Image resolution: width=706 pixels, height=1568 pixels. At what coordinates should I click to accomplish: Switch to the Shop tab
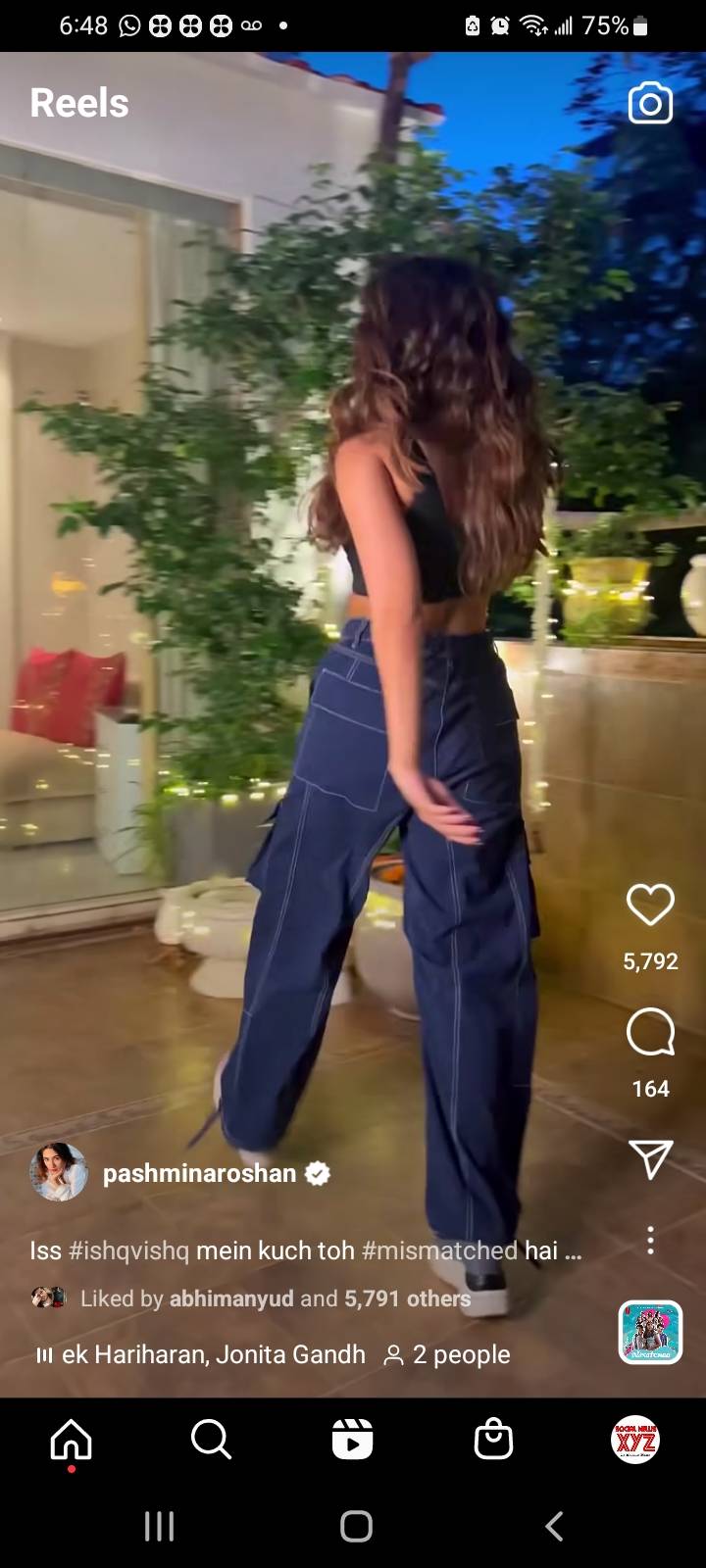[x=493, y=1440]
